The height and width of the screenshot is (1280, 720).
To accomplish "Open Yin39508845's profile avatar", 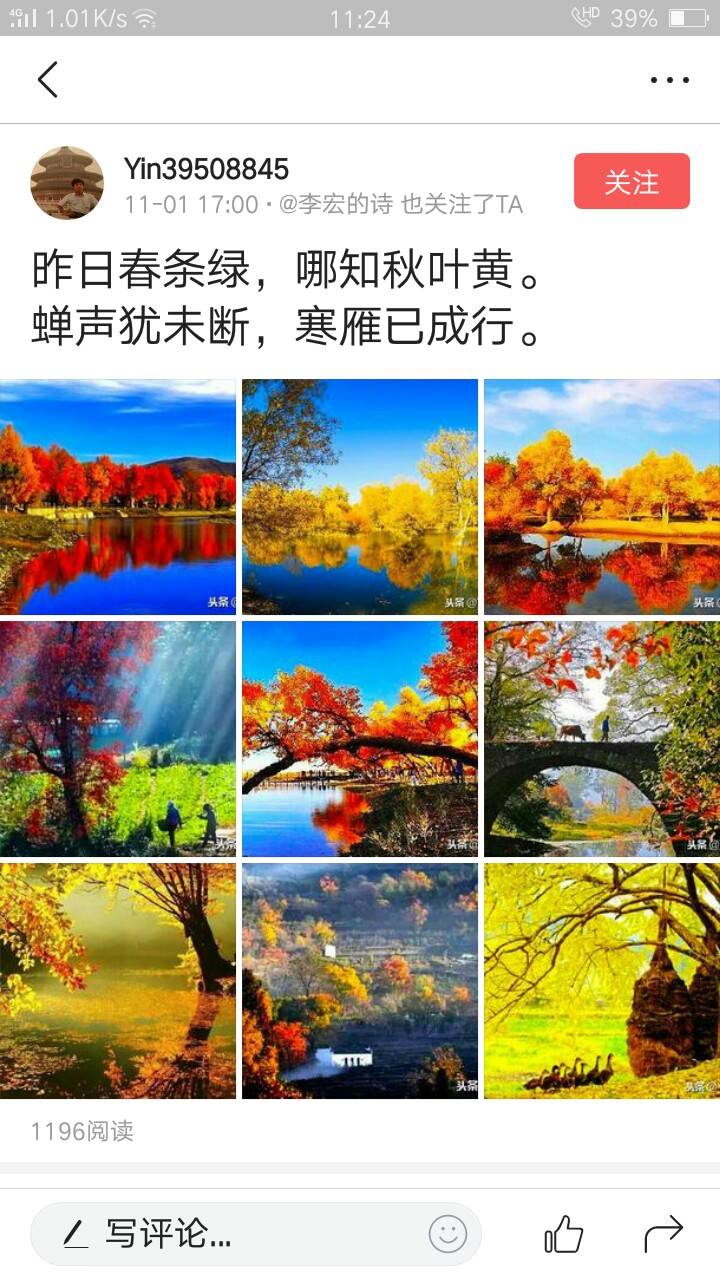I will tap(67, 183).
